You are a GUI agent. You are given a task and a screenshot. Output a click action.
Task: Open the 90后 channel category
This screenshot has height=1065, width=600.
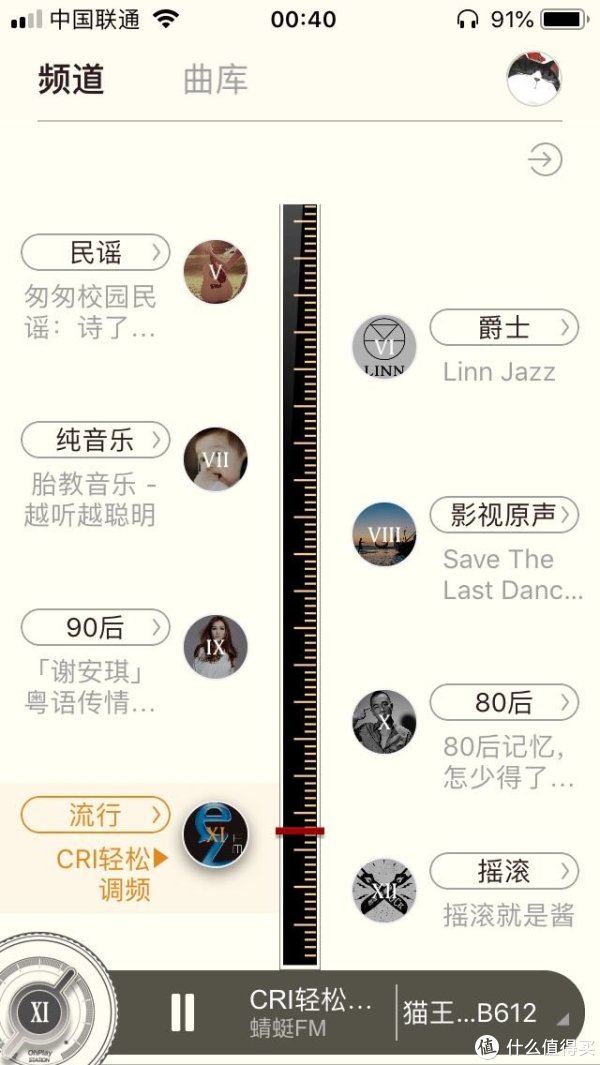pyautogui.click(x=96, y=627)
